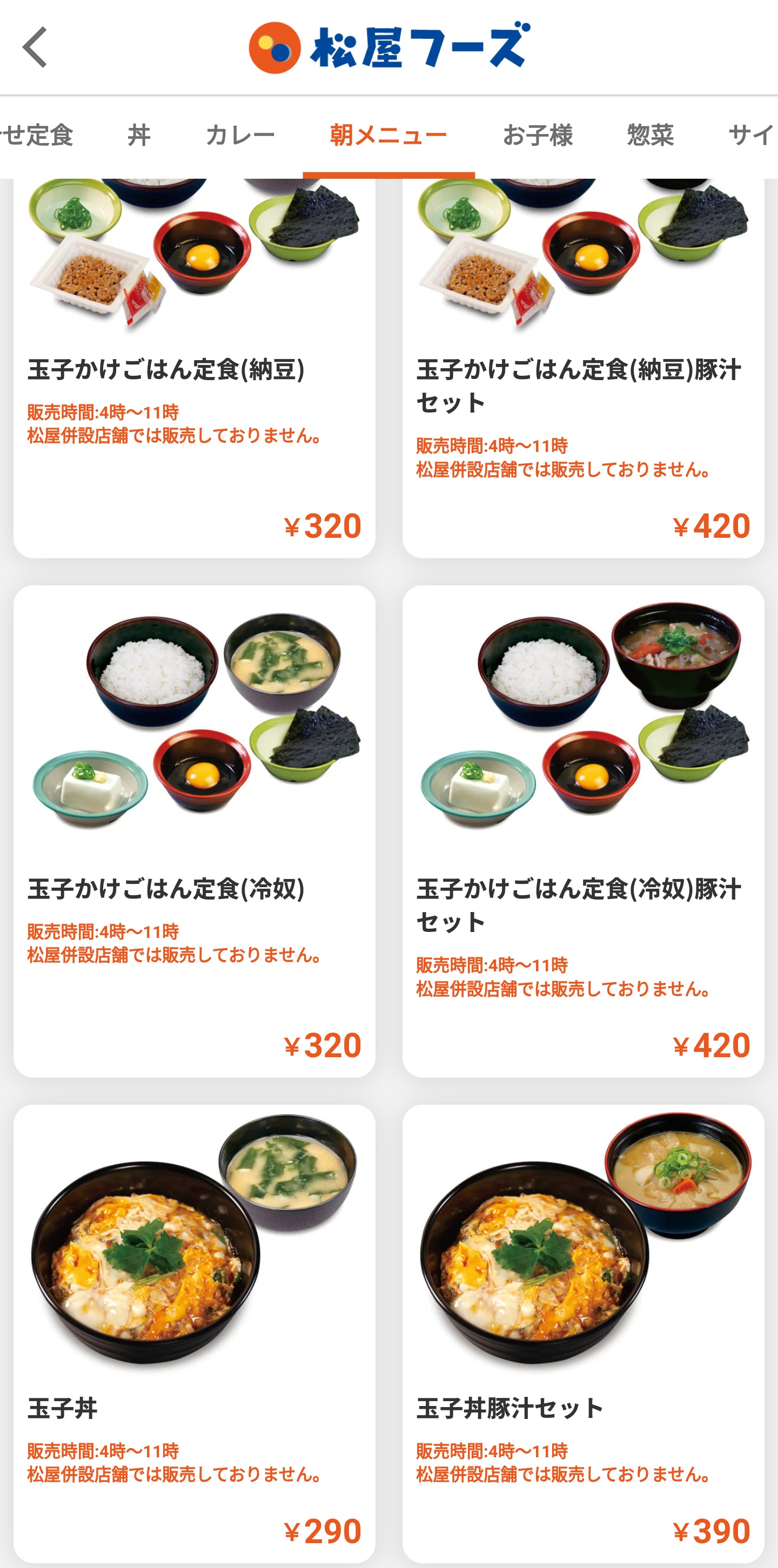Switch to the 丼 tab

139,135
